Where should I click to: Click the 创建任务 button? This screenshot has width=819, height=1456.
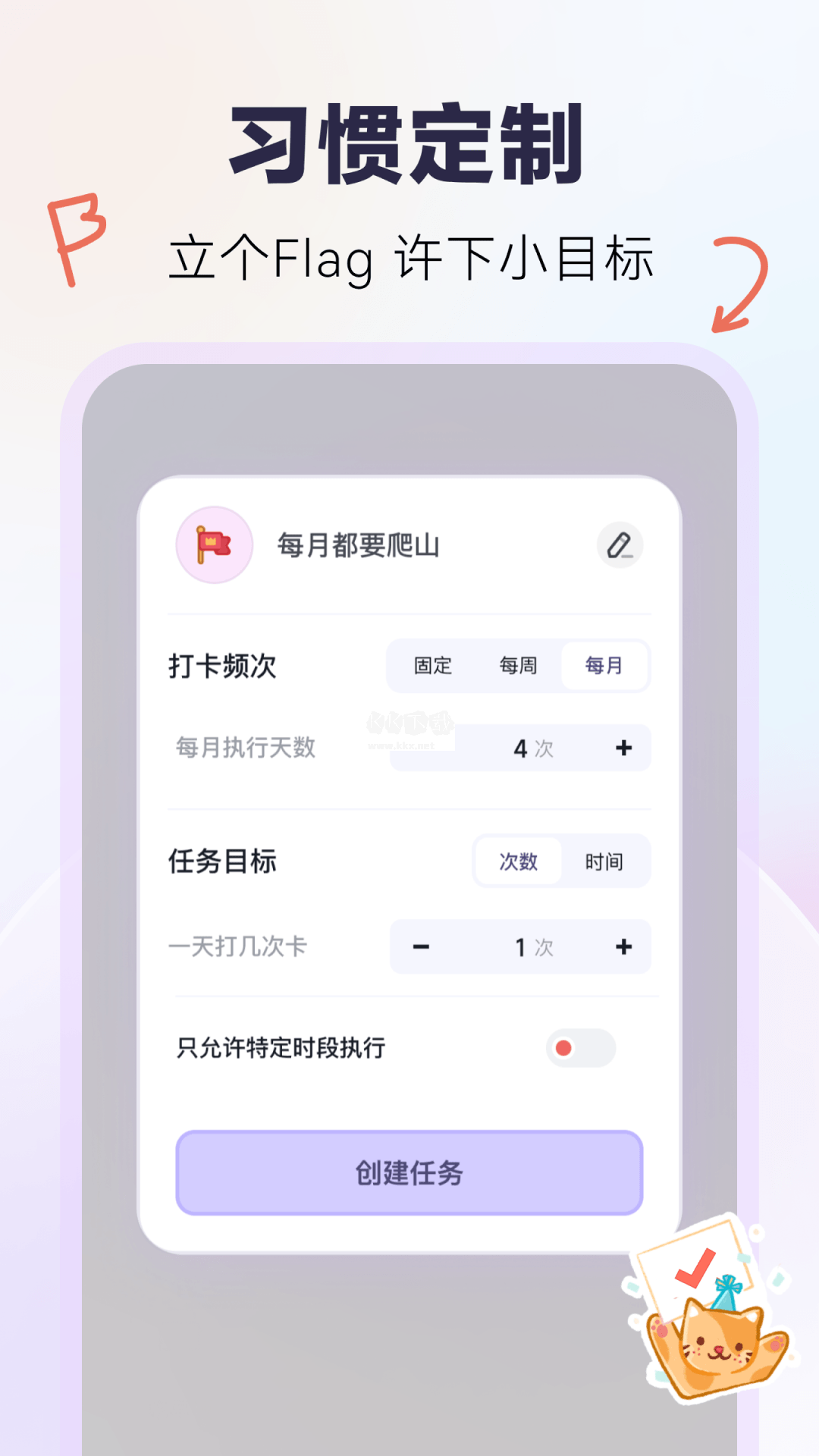coord(409,1173)
